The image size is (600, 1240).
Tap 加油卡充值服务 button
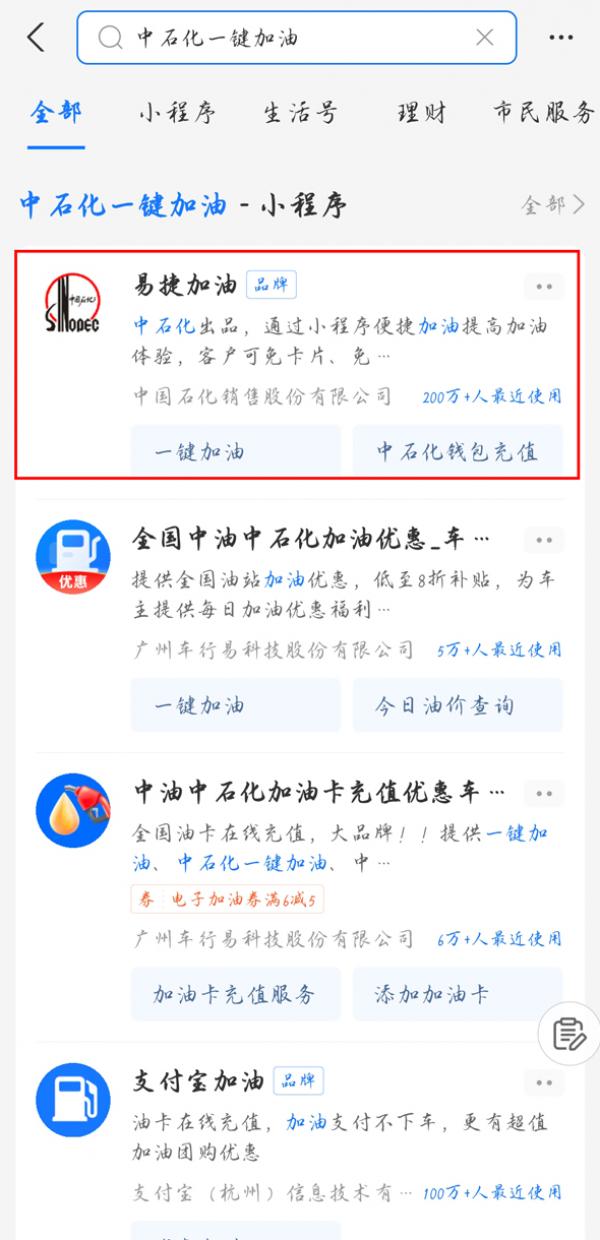(235, 994)
